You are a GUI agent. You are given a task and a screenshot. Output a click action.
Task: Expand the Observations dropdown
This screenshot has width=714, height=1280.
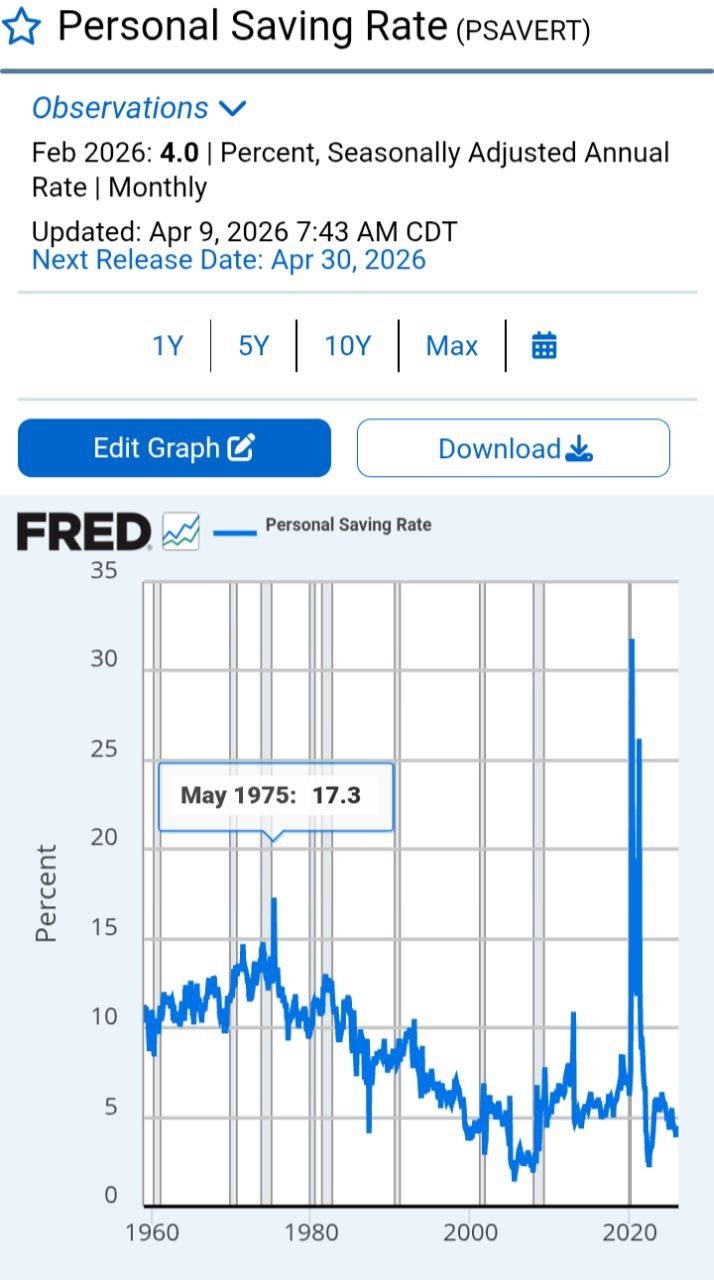click(x=139, y=108)
